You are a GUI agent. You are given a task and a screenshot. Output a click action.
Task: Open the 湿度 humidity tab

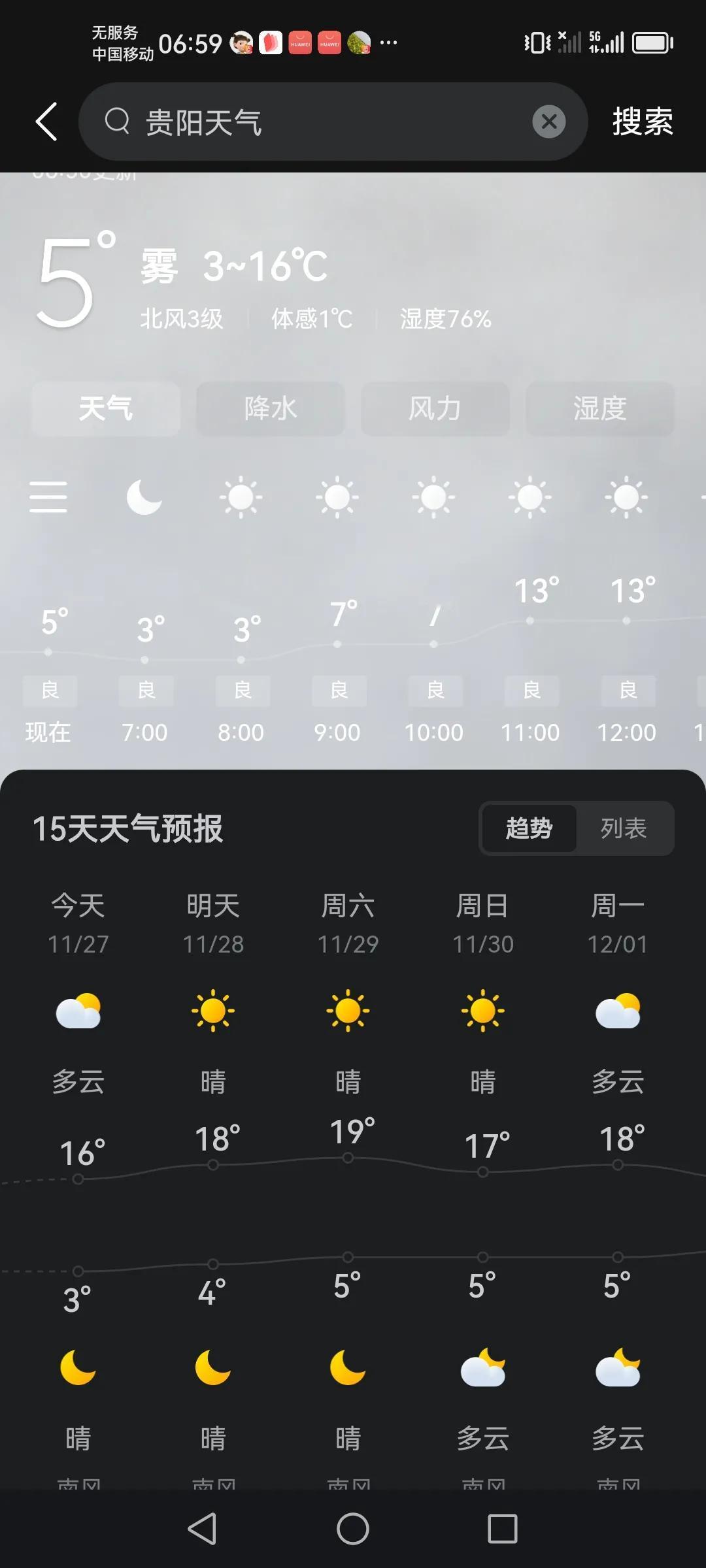pos(599,408)
